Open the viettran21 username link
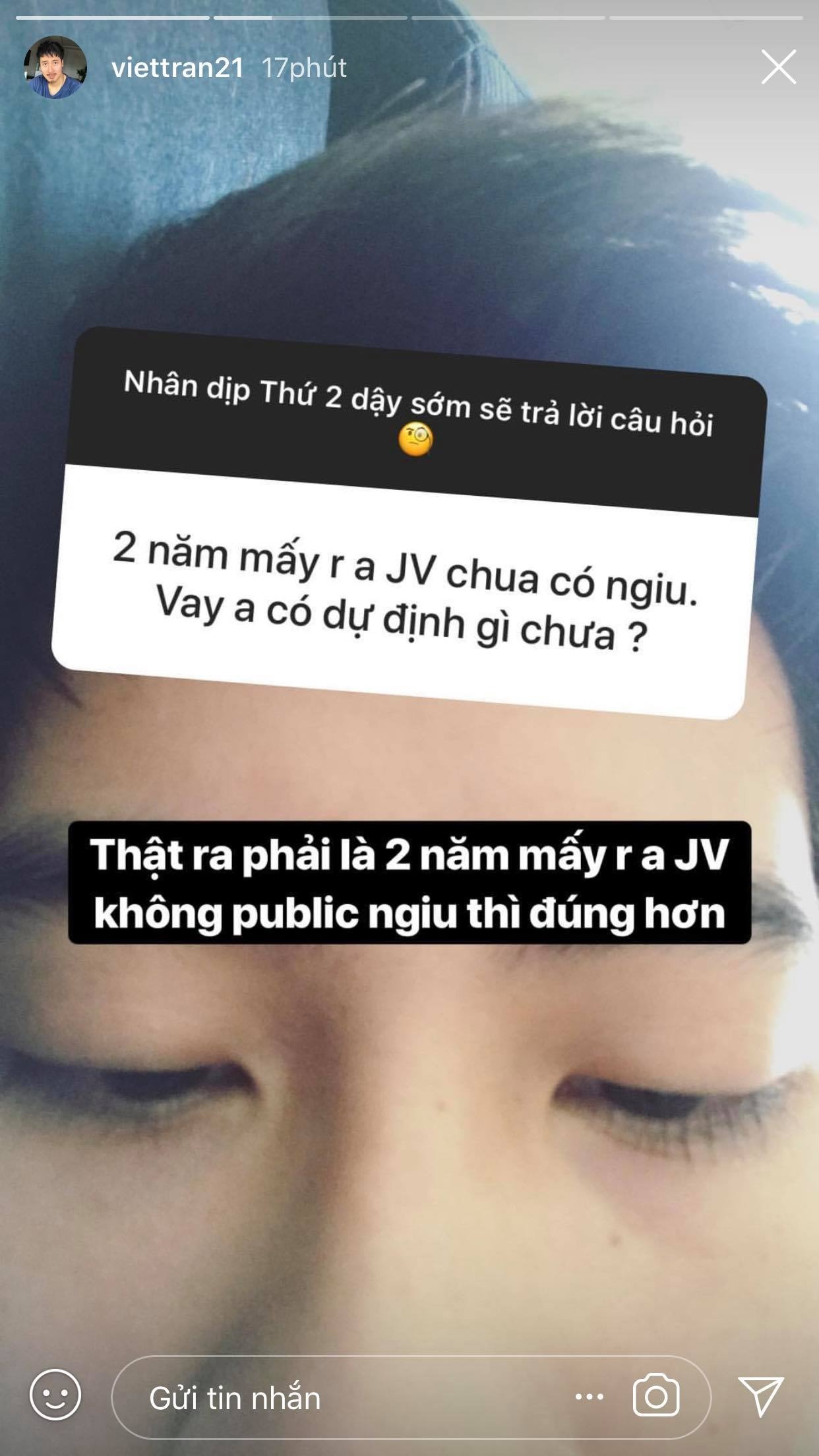The width and height of the screenshot is (819, 1456). [x=178, y=67]
